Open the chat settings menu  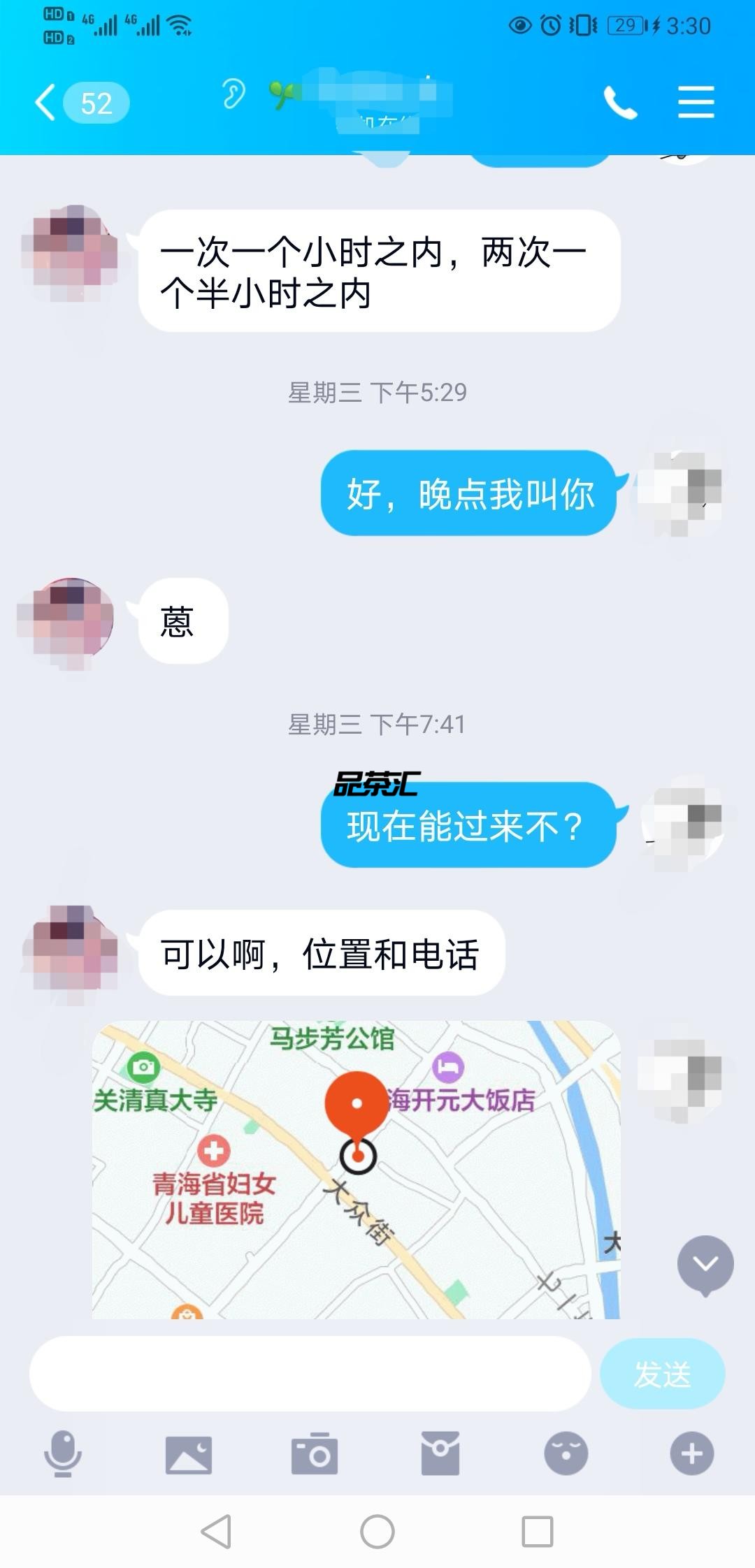click(696, 103)
